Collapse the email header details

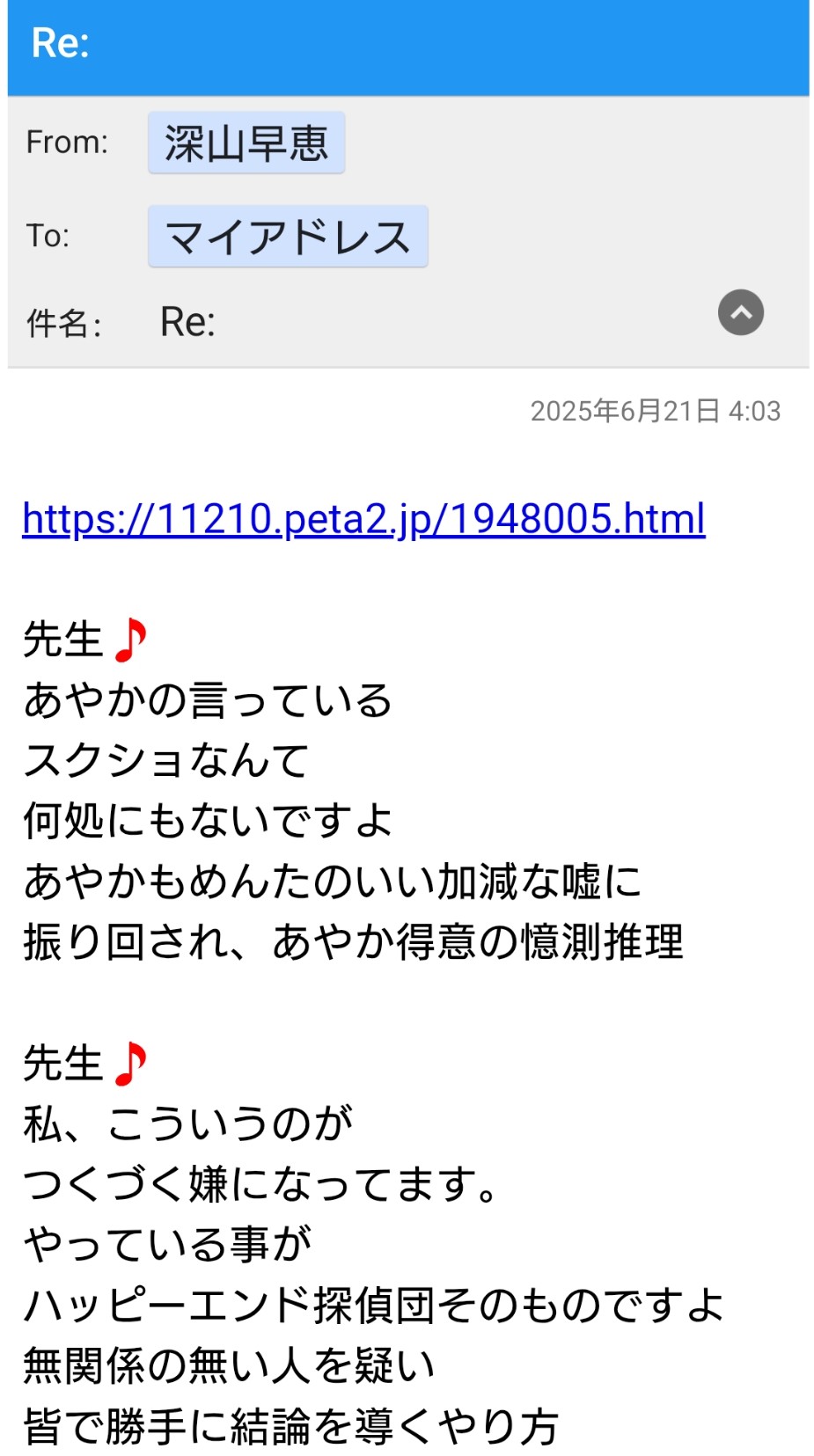[741, 312]
